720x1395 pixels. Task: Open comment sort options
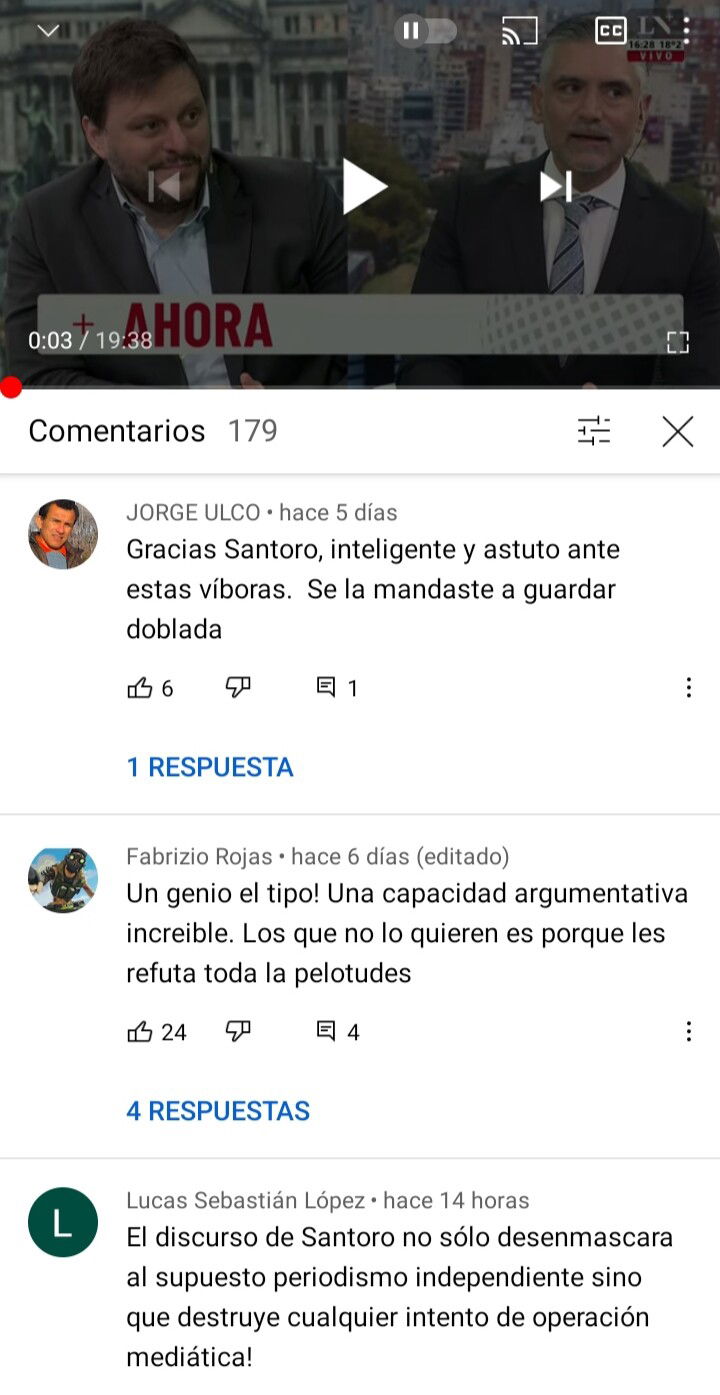(594, 431)
